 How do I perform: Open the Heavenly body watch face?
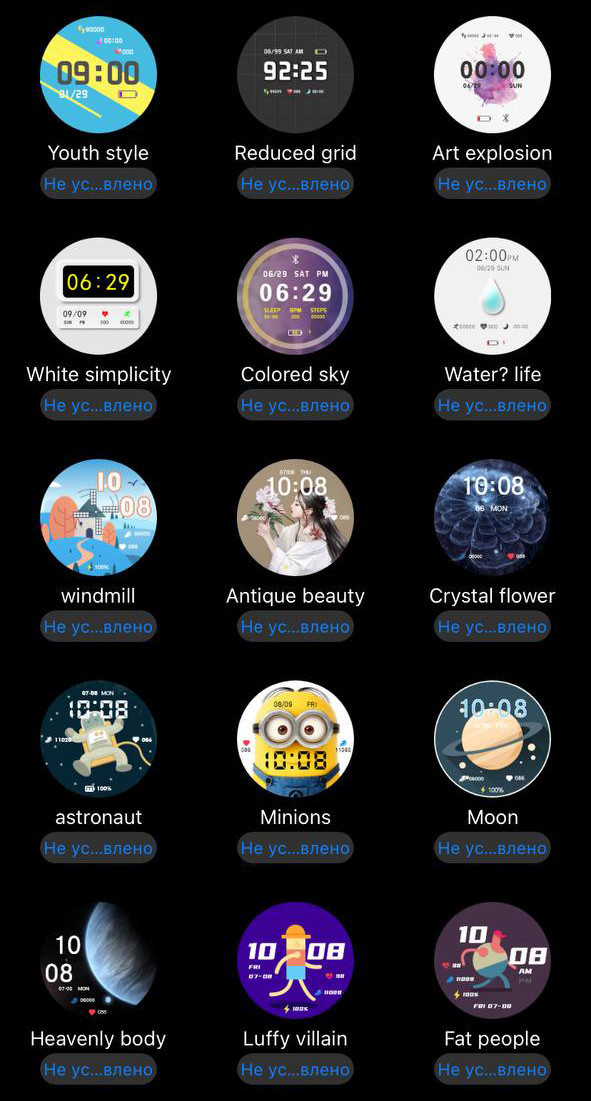pyautogui.click(x=98, y=960)
